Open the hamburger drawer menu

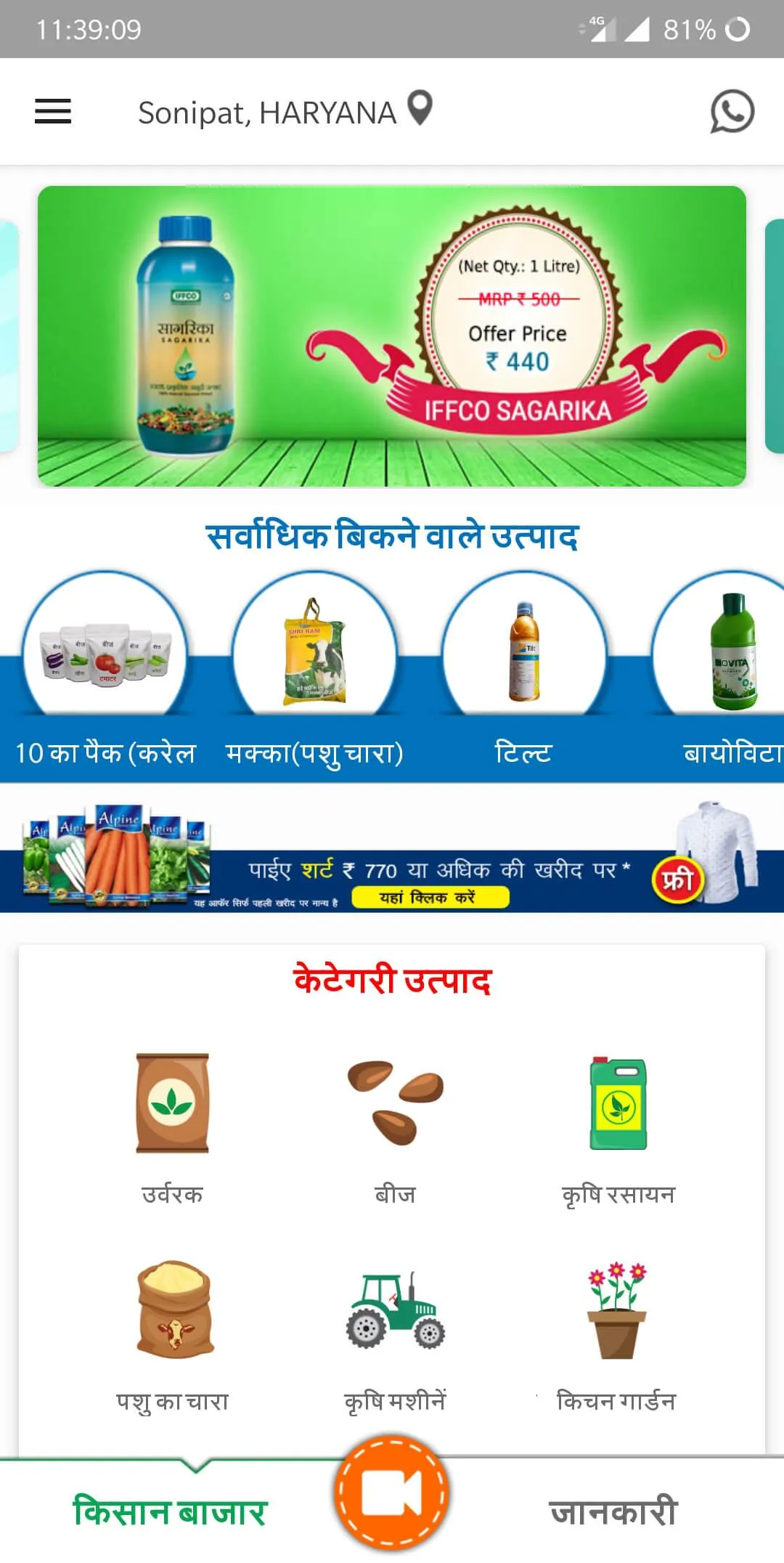[x=53, y=112]
